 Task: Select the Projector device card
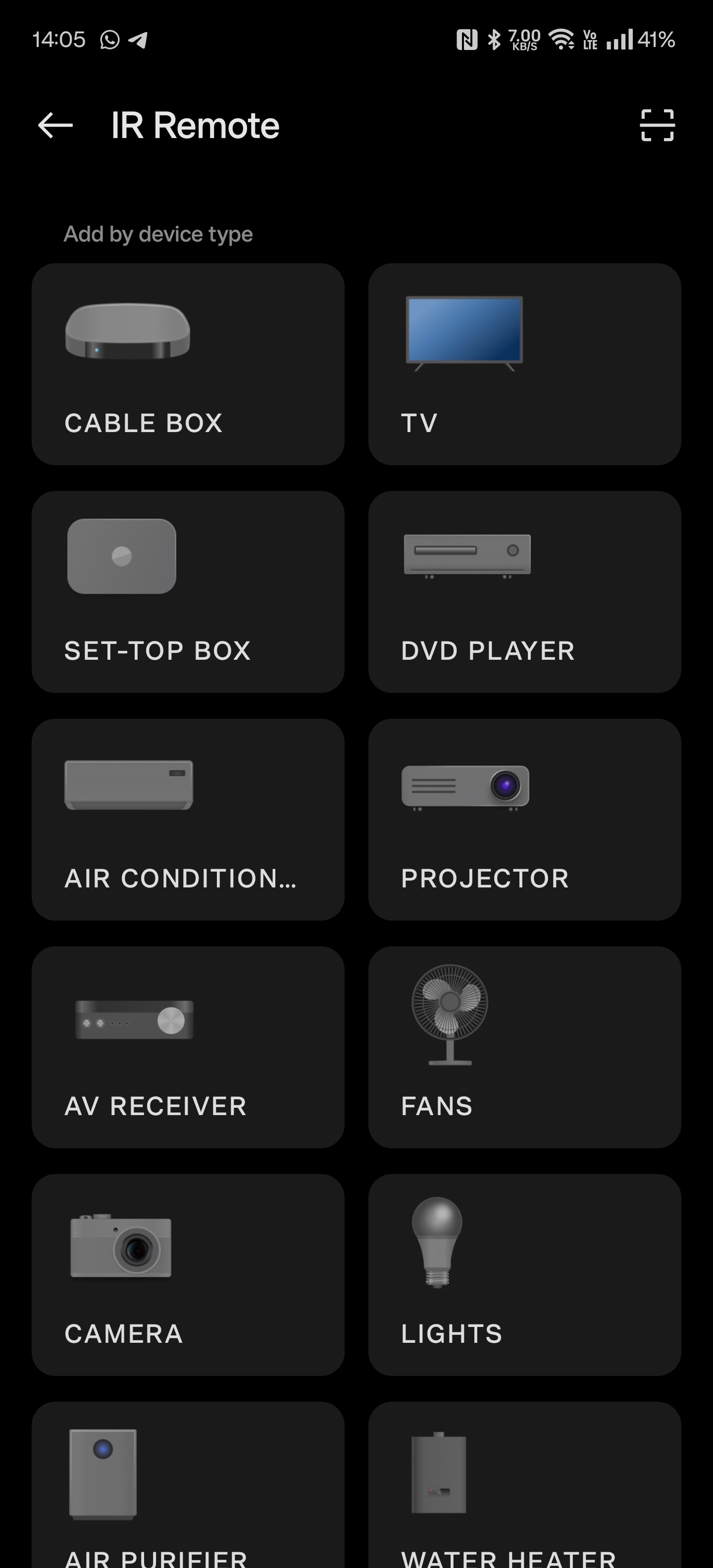(524, 819)
